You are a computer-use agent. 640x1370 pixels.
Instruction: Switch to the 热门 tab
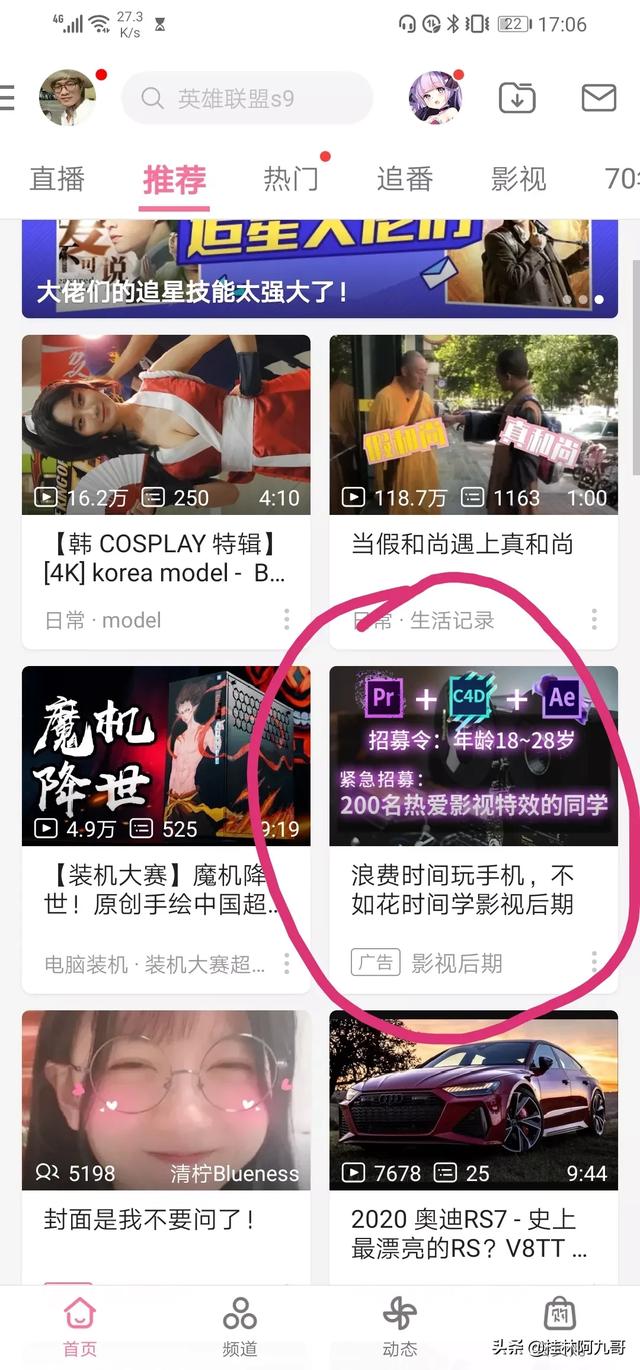click(291, 179)
